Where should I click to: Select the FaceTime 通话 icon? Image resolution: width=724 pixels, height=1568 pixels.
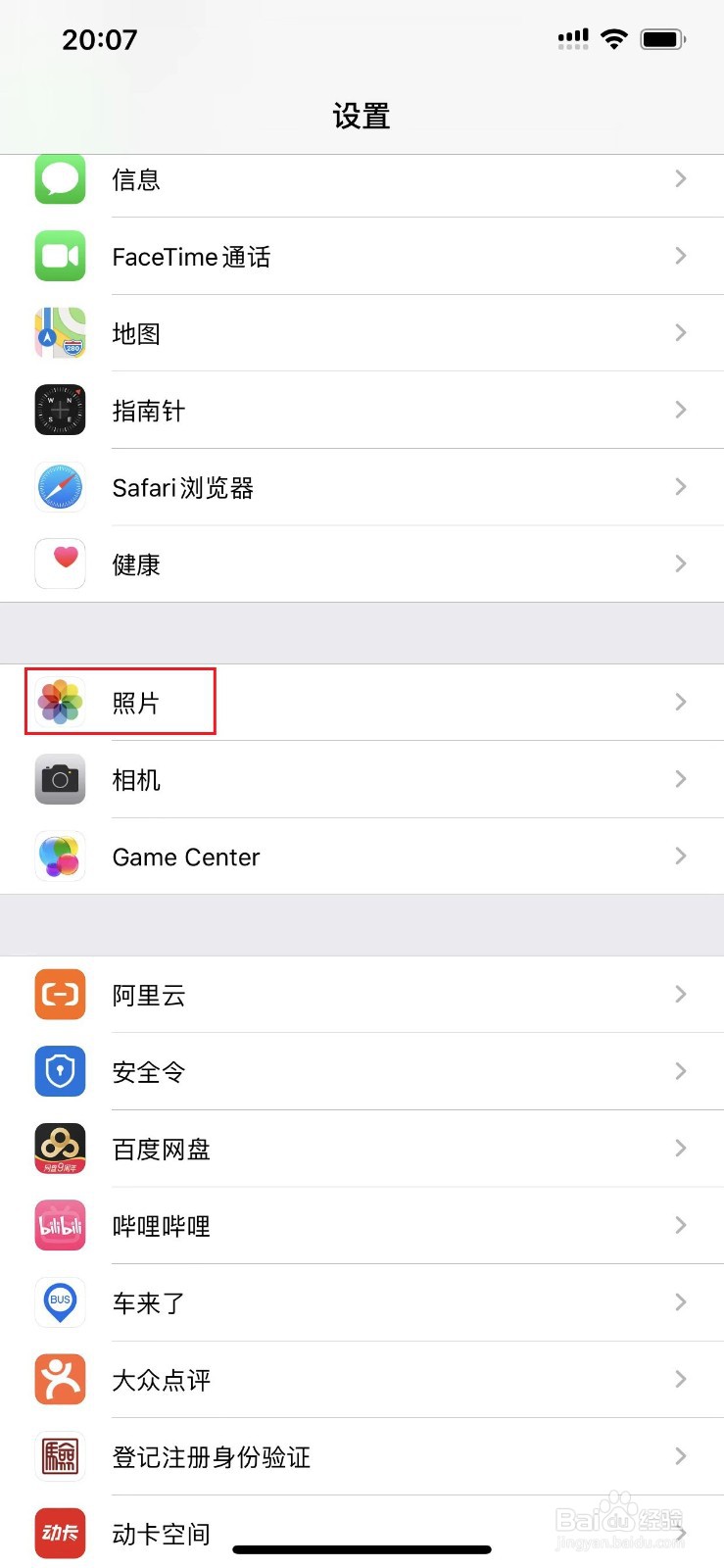[60, 256]
